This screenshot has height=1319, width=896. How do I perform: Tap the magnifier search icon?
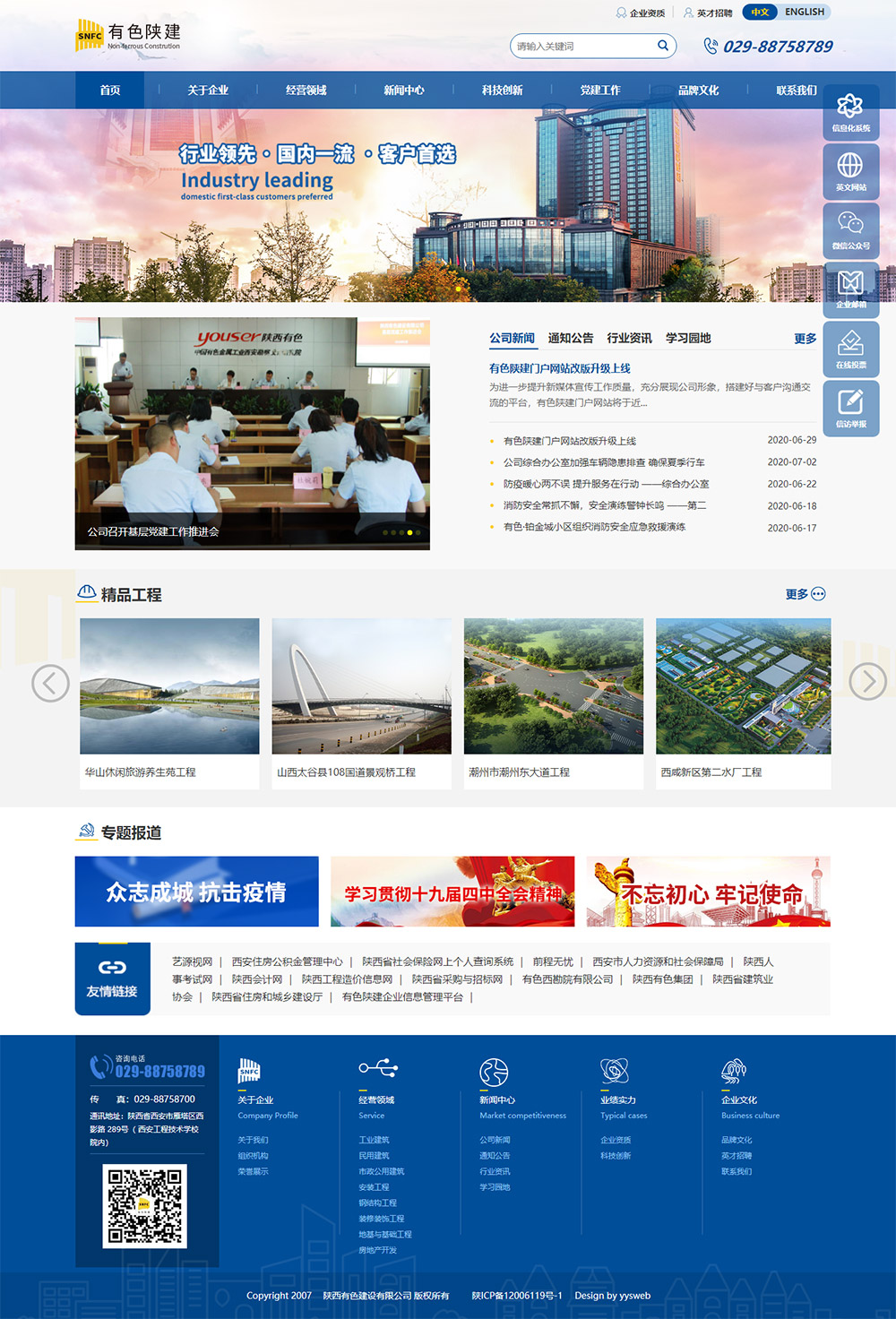[663, 46]
